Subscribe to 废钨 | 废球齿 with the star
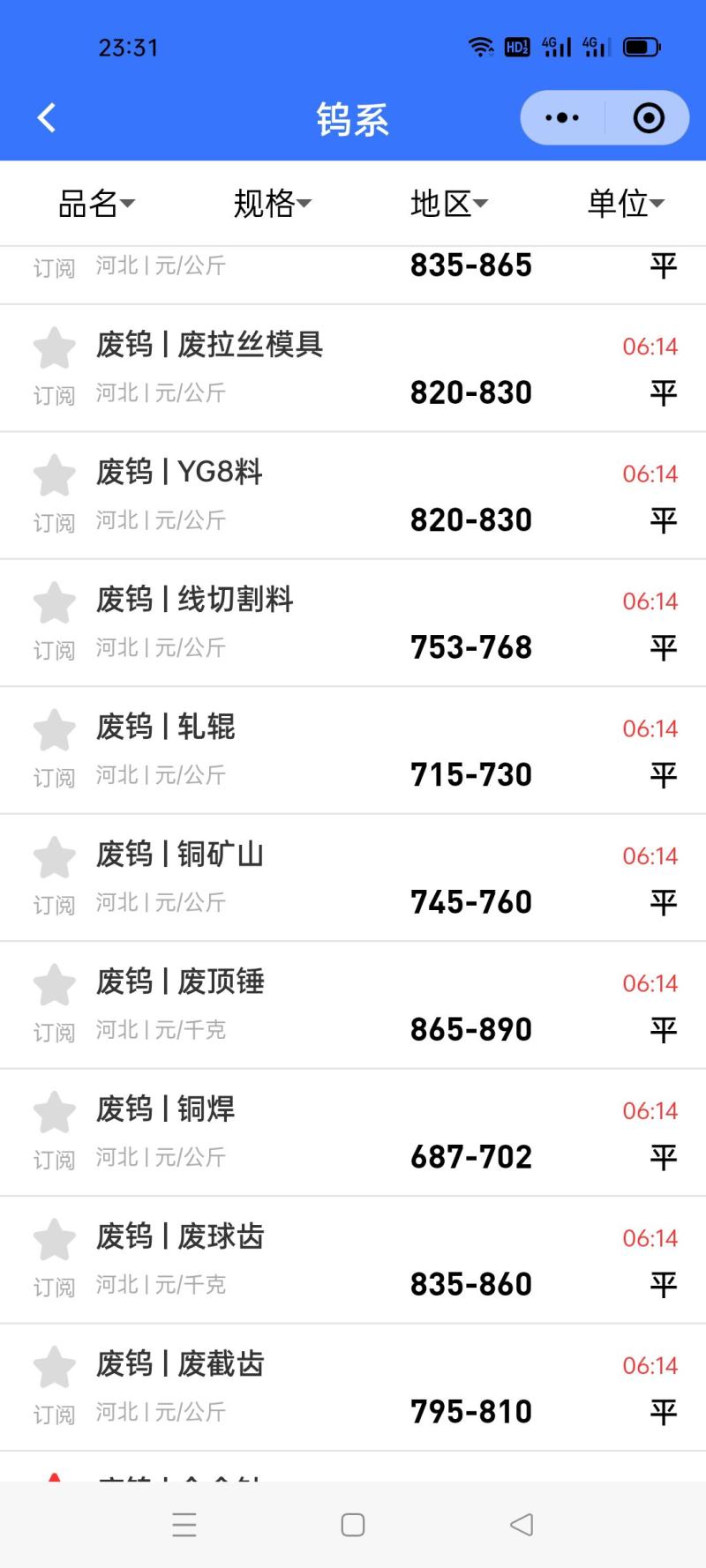The height and width of the screenshot is (1568, 706). point(55,1240)
